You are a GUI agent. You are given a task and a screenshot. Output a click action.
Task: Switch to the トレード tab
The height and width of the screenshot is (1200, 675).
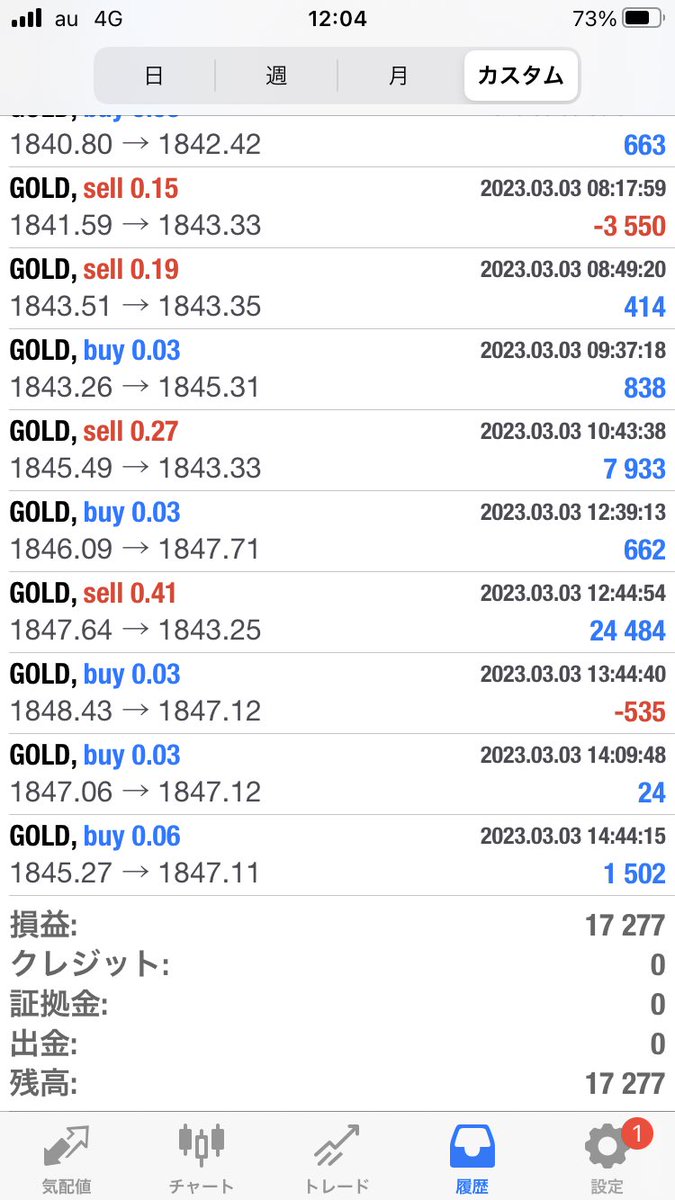tap(336, 1157)
